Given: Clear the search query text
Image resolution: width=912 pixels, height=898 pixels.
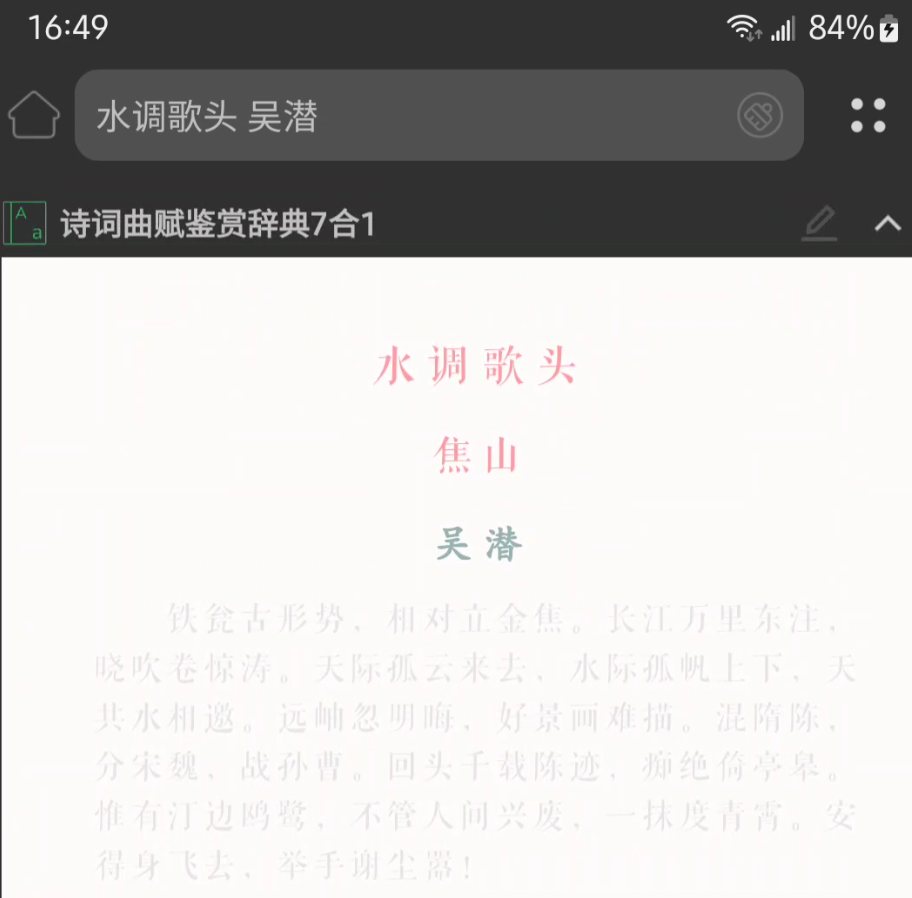Looking at the screenshot, I should pyautogui.click(x=760, y=117).
